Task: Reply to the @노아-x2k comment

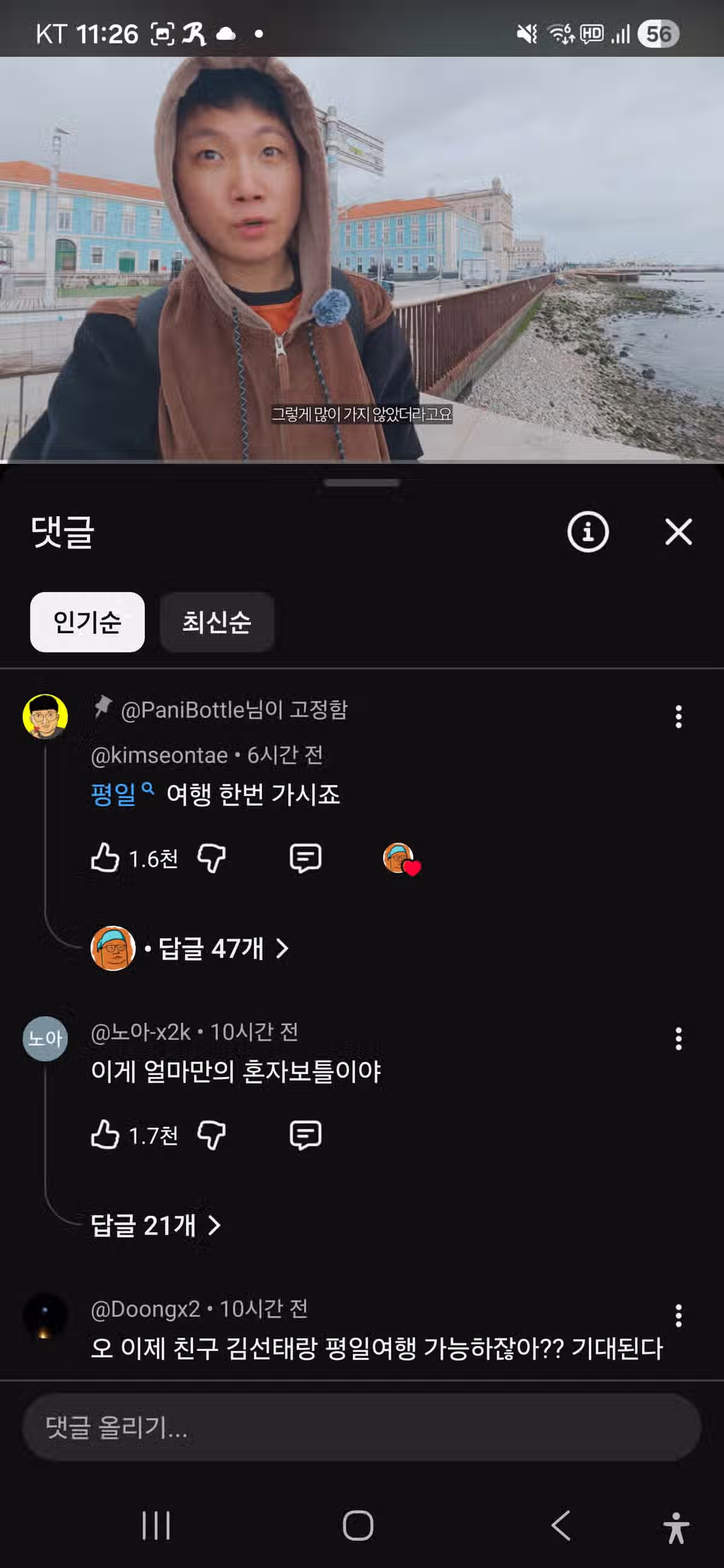Action: click(x=305, y=1134)
